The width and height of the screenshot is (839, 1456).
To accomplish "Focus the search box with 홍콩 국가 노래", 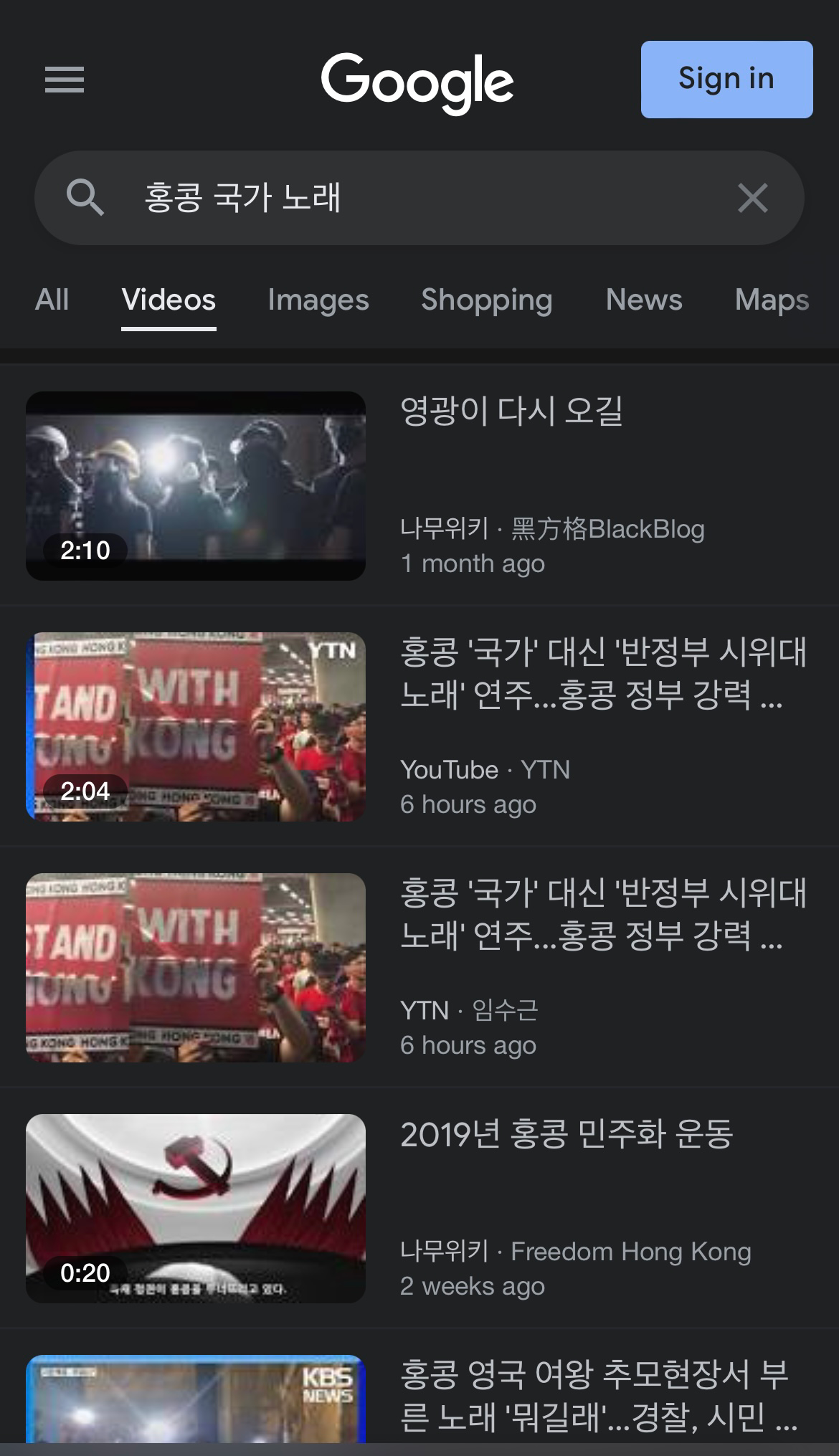I will tap(419, 198).
